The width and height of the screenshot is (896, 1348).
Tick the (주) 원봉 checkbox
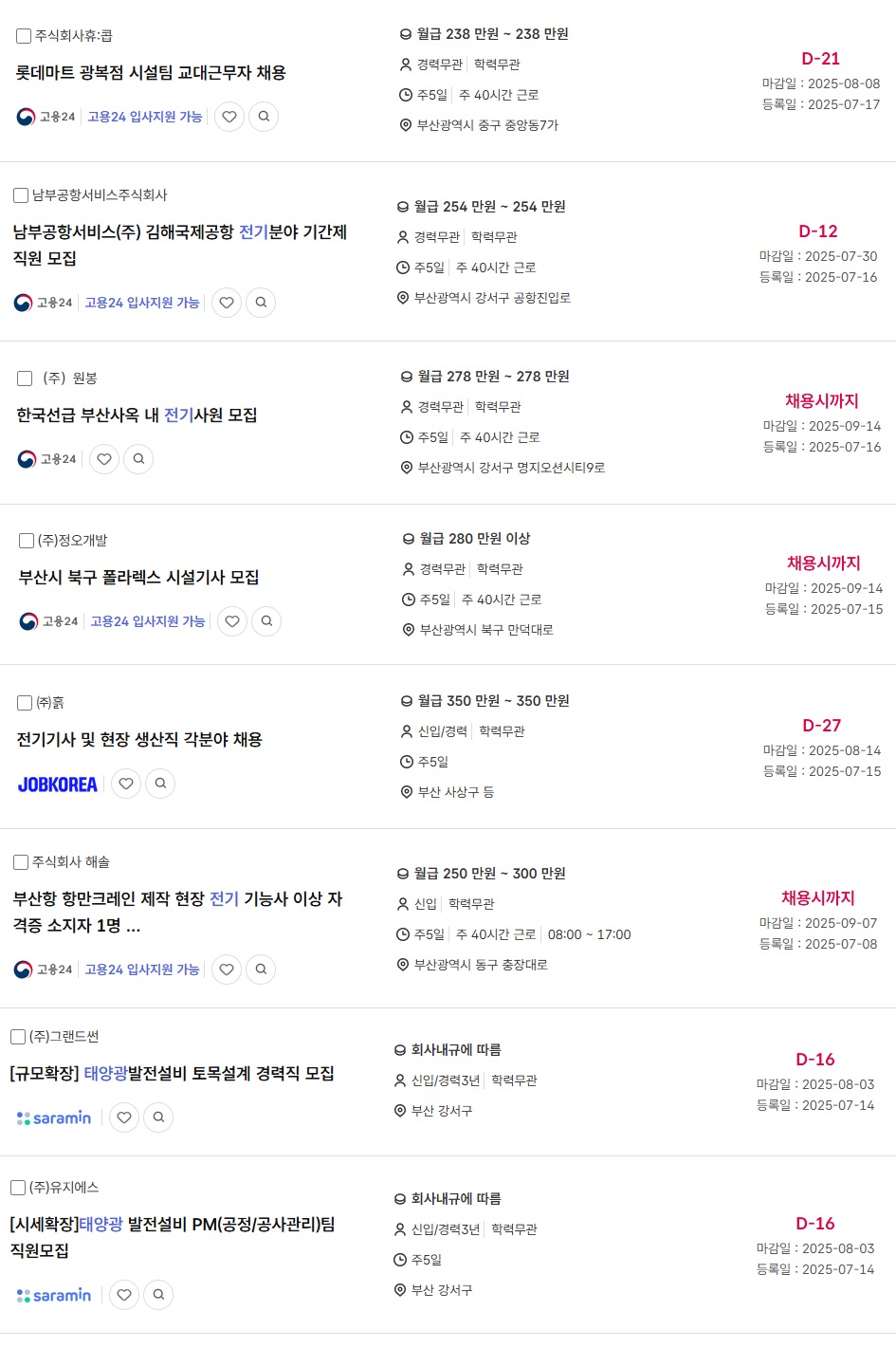(25, 379)
